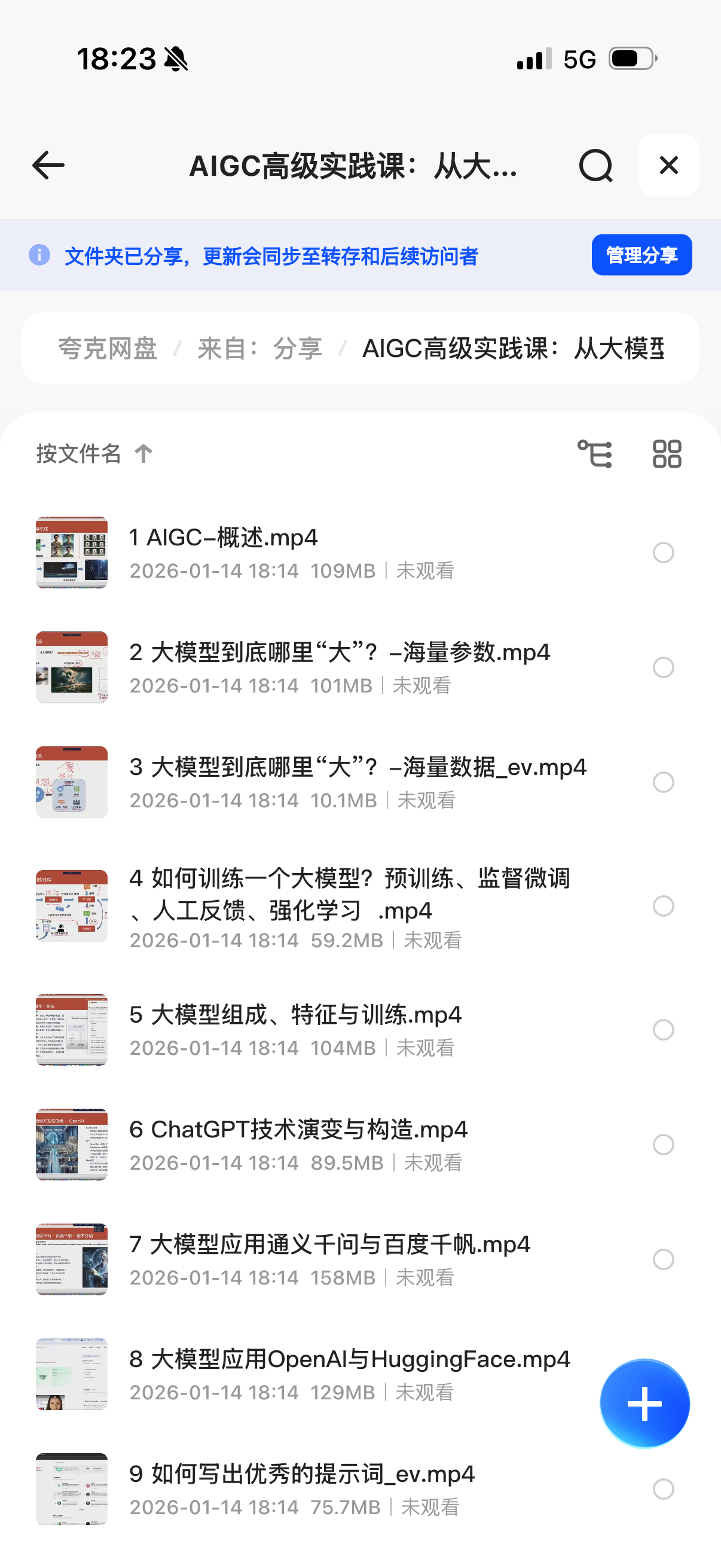Jump to 夸克网盘 in the breadcrumb
The image size is (721, 1568).
click(x=108, y=349)
